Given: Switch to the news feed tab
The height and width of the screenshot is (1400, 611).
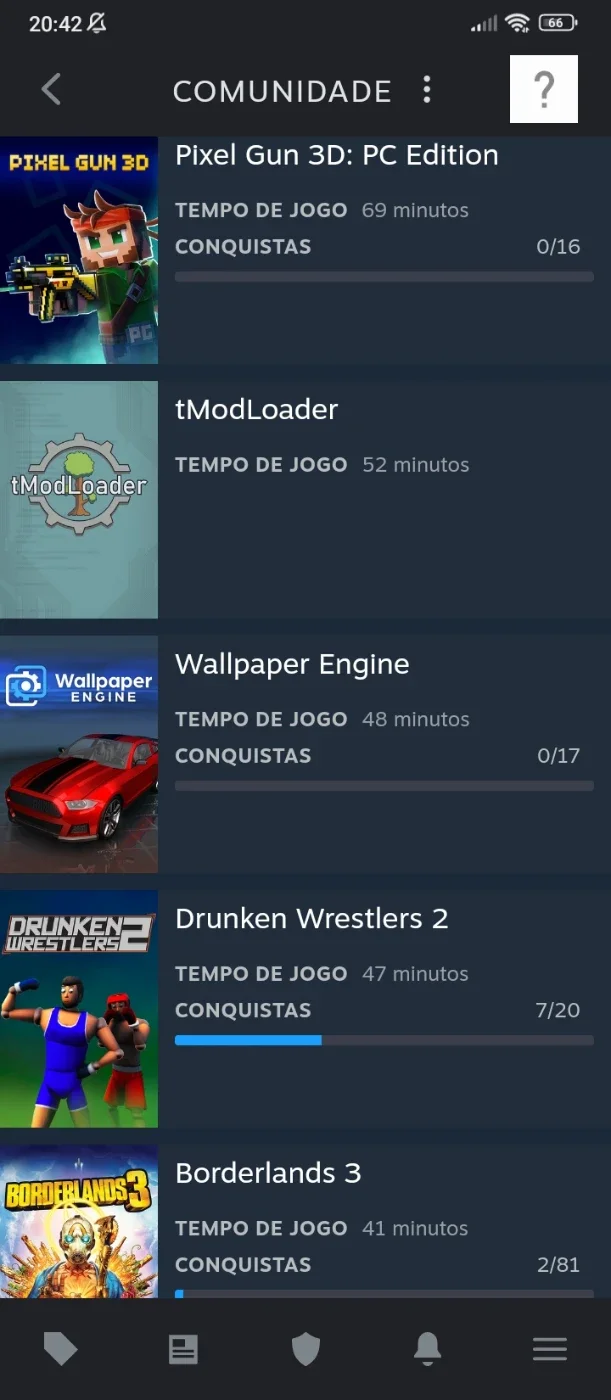Looking at the screenshot, I should click(x=183, y=1349).
